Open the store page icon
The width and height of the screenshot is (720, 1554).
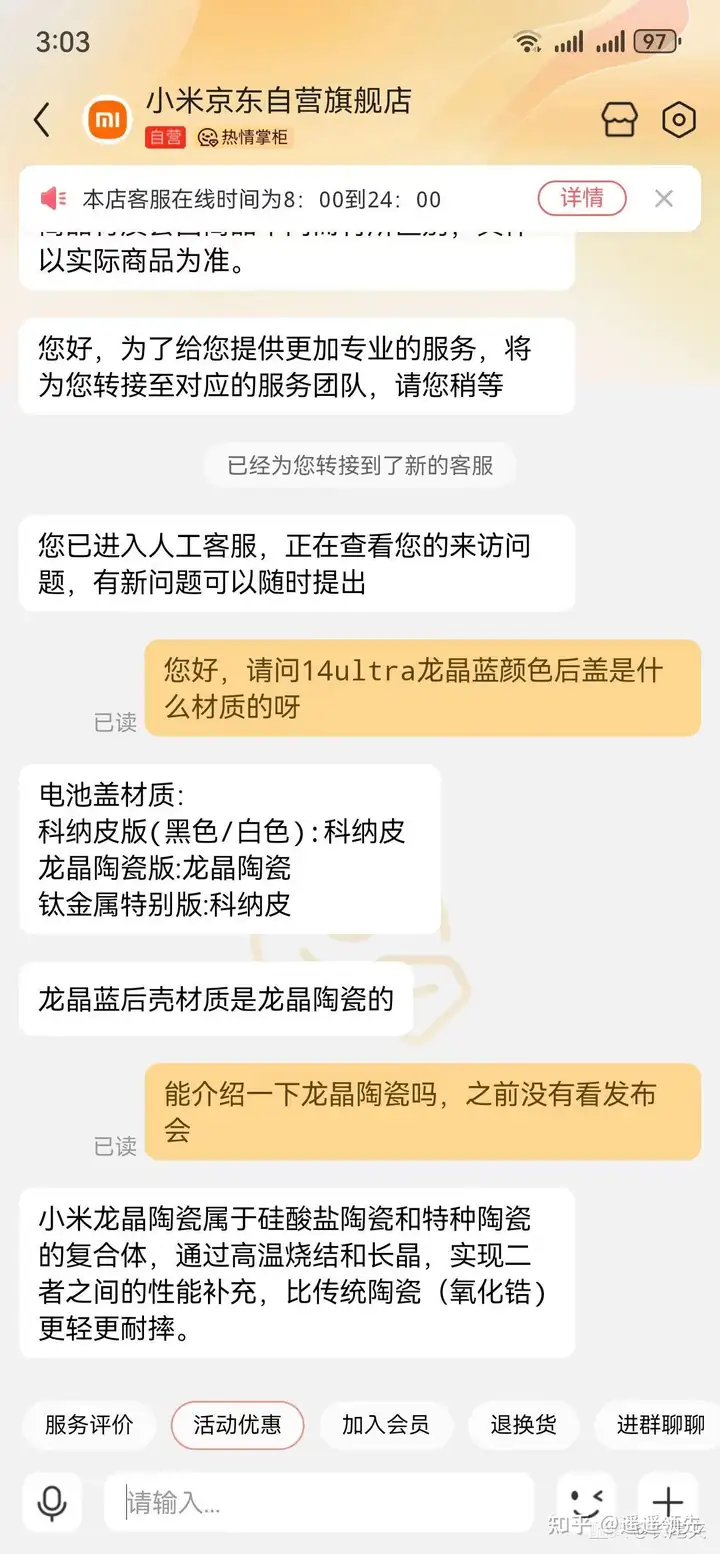click(x=619, y=120)
